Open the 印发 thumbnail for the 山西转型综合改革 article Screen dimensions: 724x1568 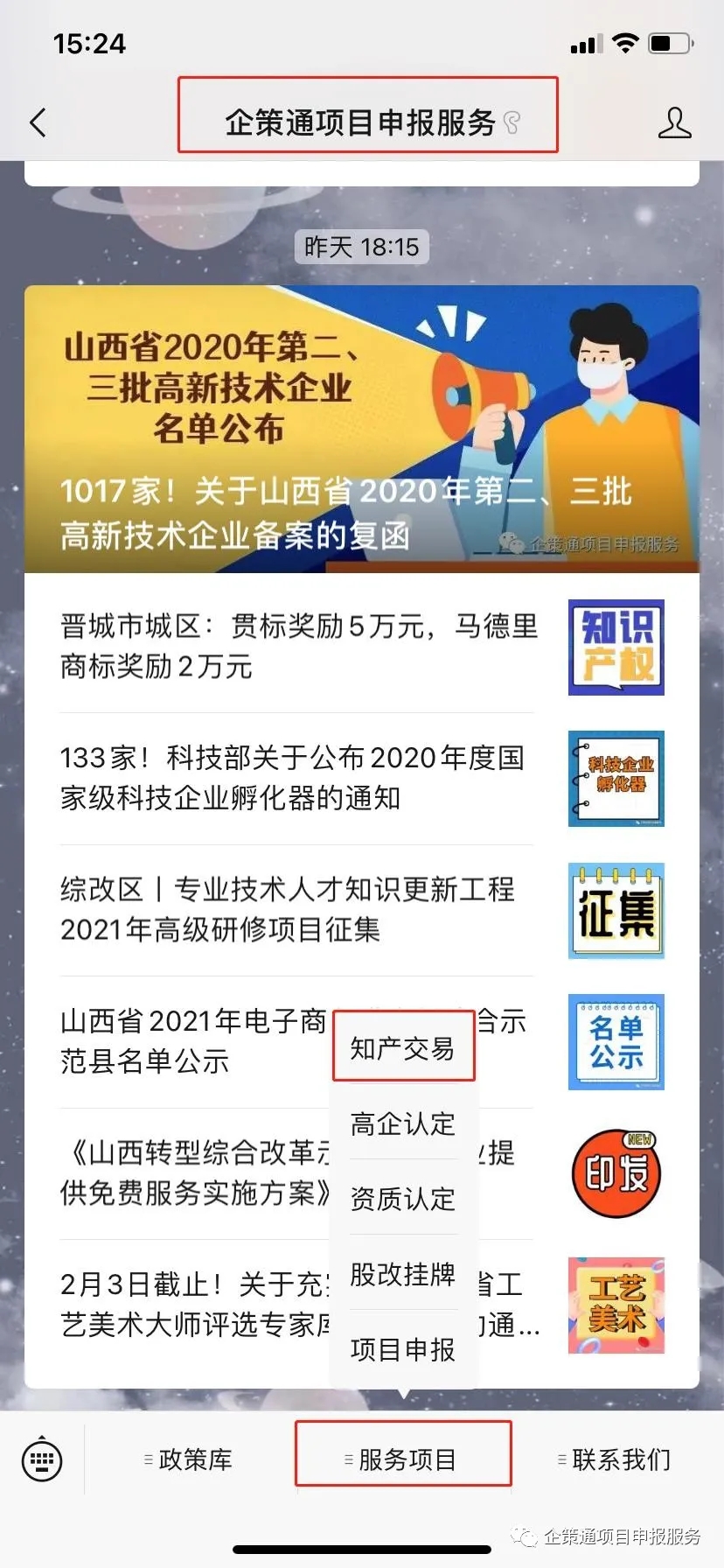[616, 1173]
